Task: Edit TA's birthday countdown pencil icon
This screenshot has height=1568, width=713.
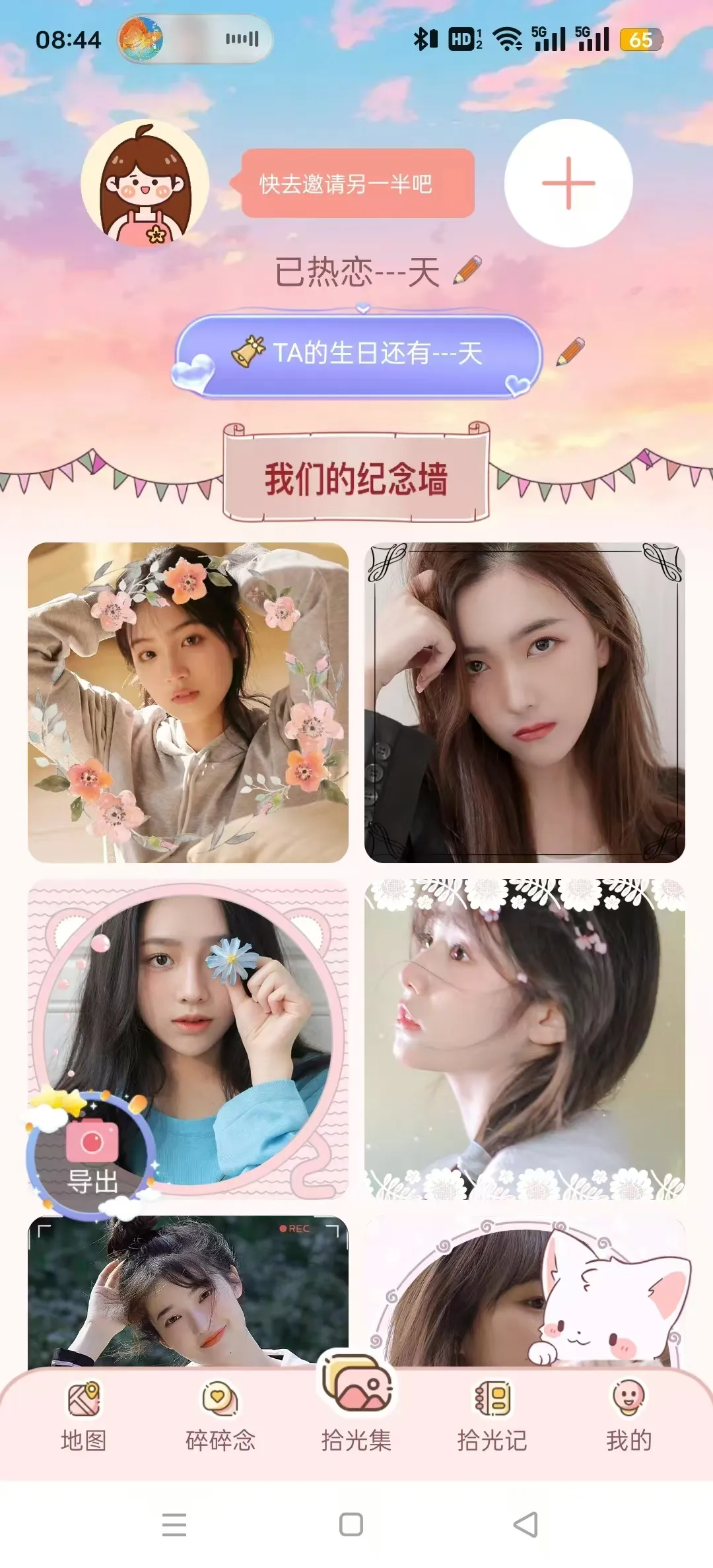Action: (570, 352)
